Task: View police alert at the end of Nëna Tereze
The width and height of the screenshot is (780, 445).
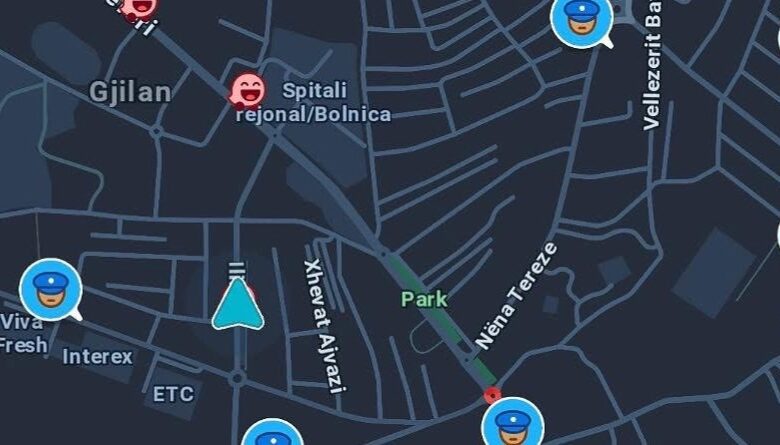Action: click(x=512, y=424)
